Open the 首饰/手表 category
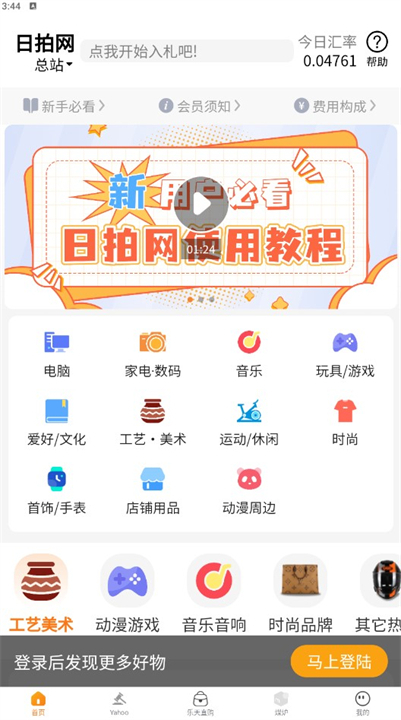This screenshot has width=401, height=720. pos(56,491)
